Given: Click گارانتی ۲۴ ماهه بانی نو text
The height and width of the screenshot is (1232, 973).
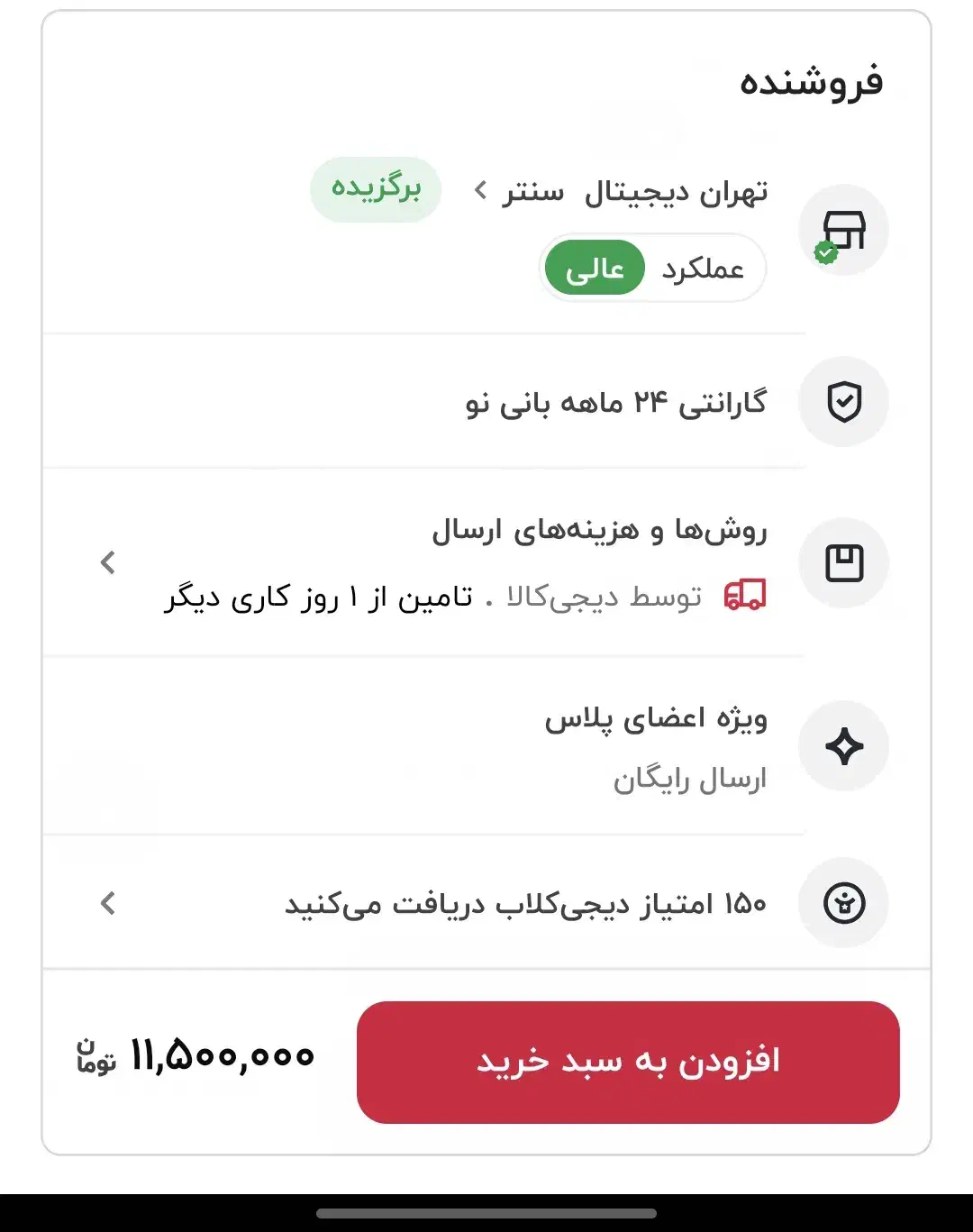Looking at the screenshot, I should point(622,401).
